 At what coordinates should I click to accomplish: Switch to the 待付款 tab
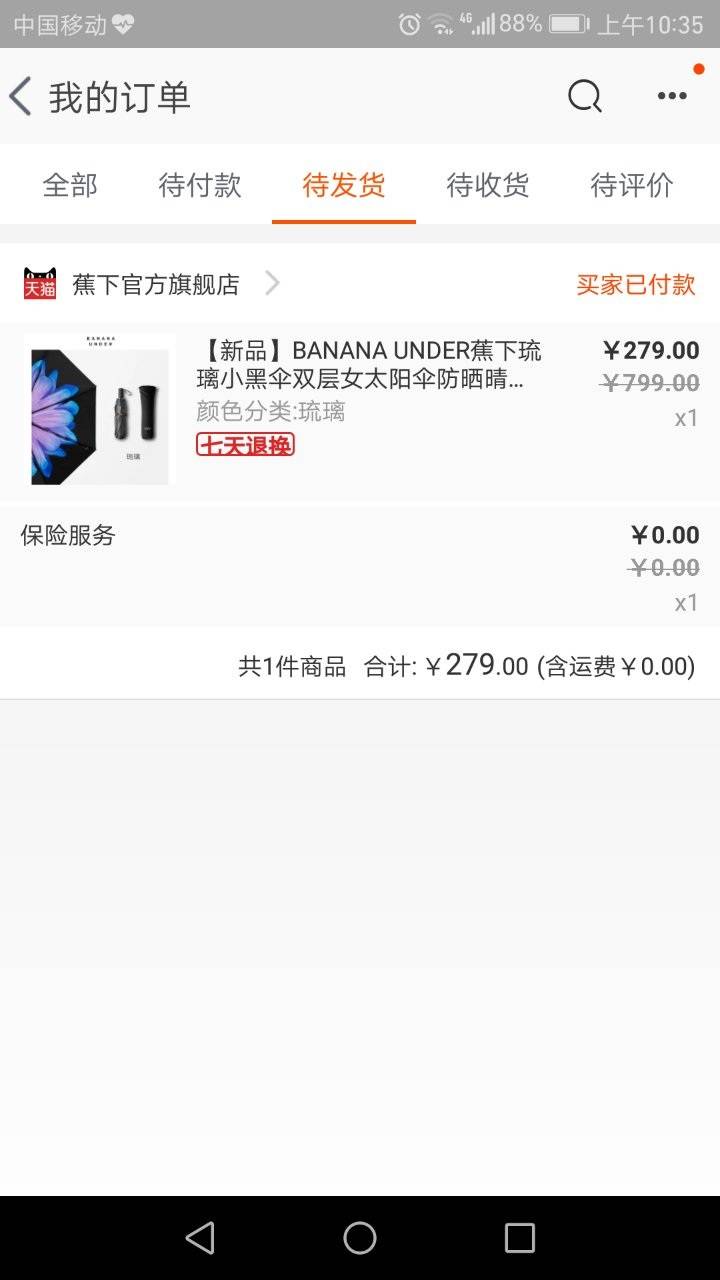click(200, 185)
